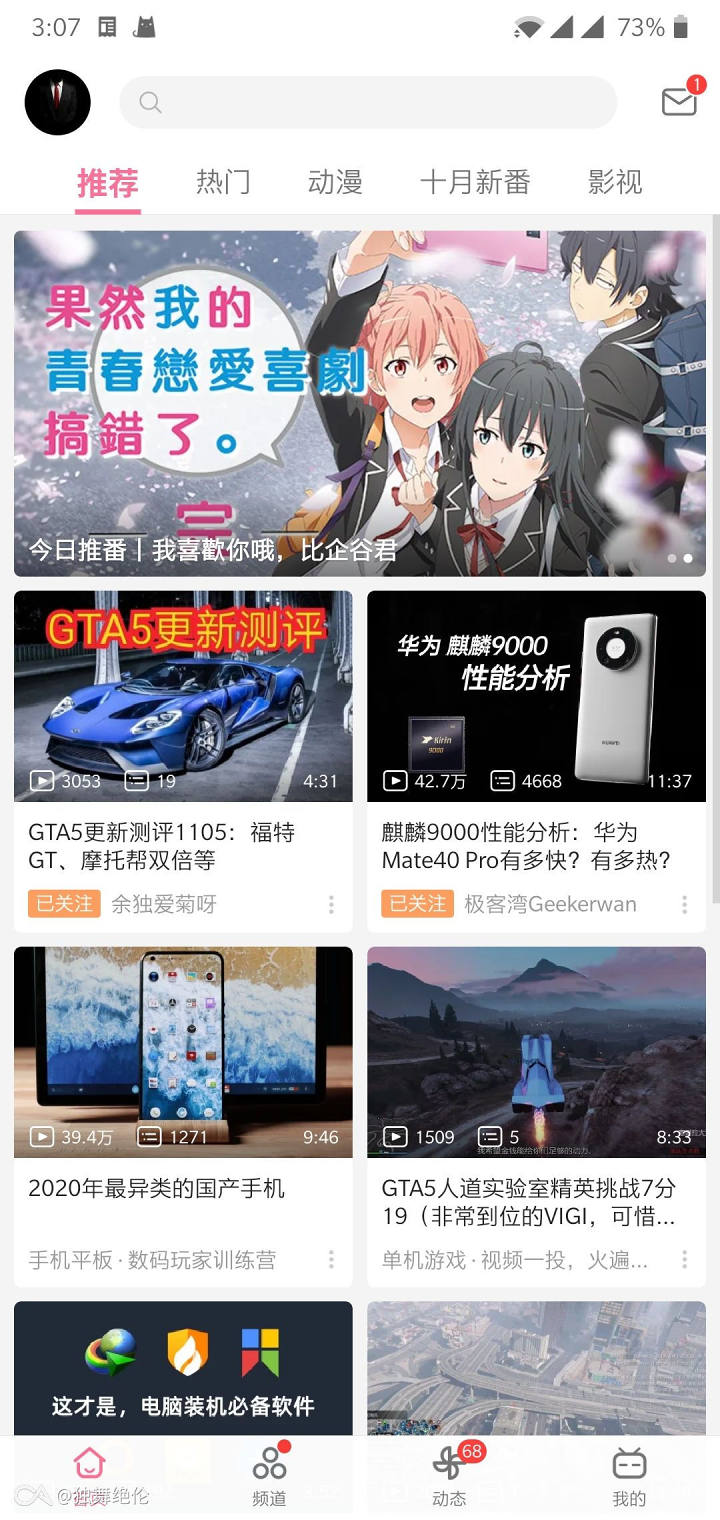Play the 2020年最异类的国产手机 video
This screenshot has height=1520, width=720.
(183, 1052)
